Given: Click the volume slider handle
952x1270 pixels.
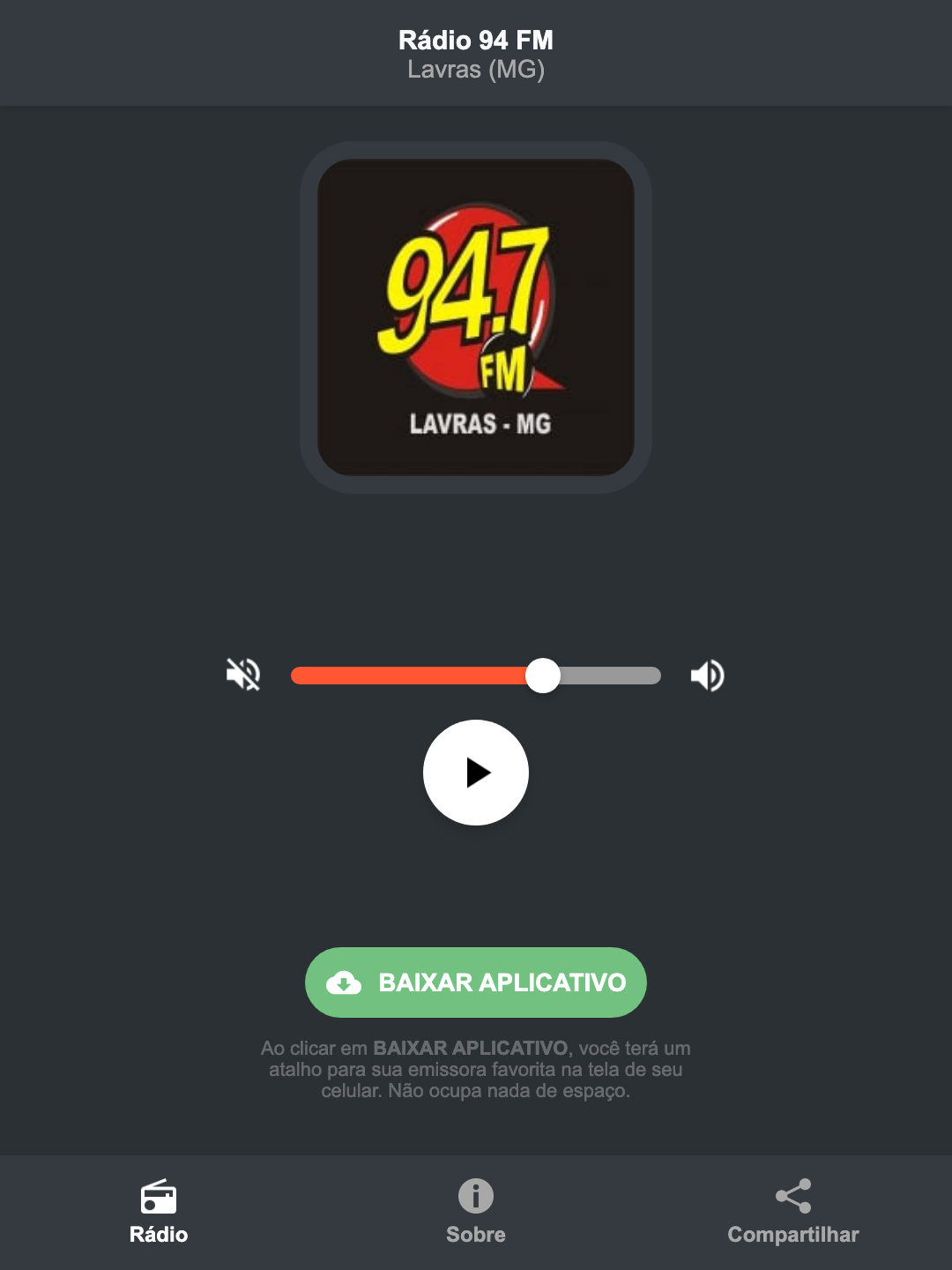Looking at the screenshot, I should coord(544,675).
